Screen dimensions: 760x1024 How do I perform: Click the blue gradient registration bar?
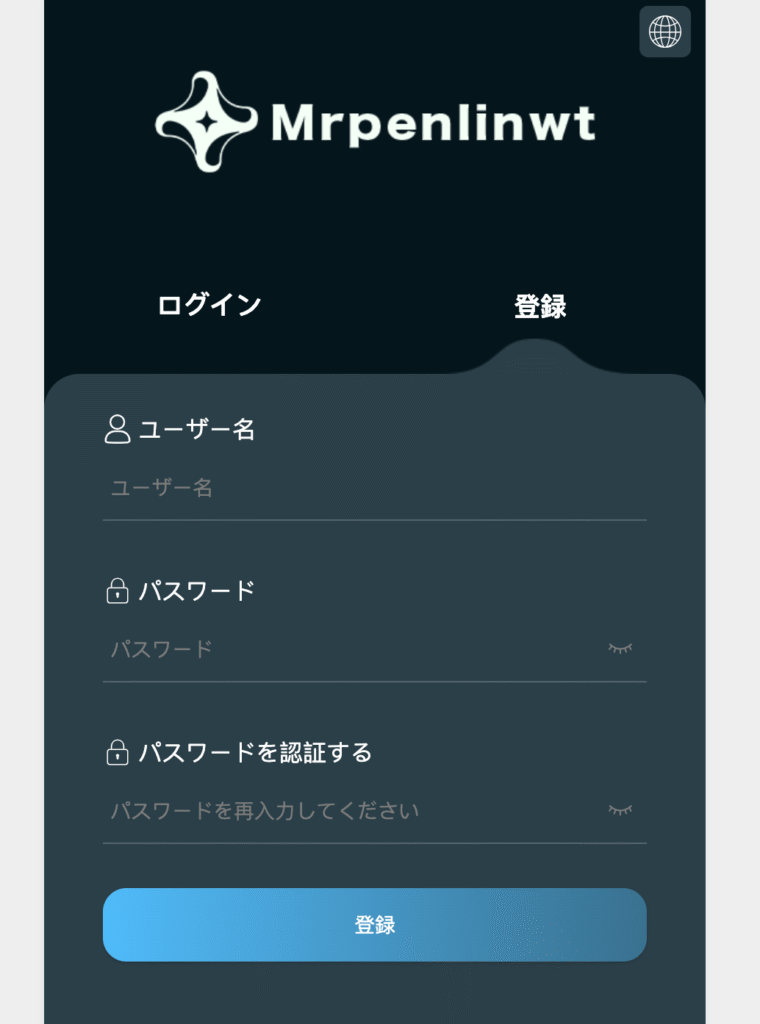[x=375, y=925]
